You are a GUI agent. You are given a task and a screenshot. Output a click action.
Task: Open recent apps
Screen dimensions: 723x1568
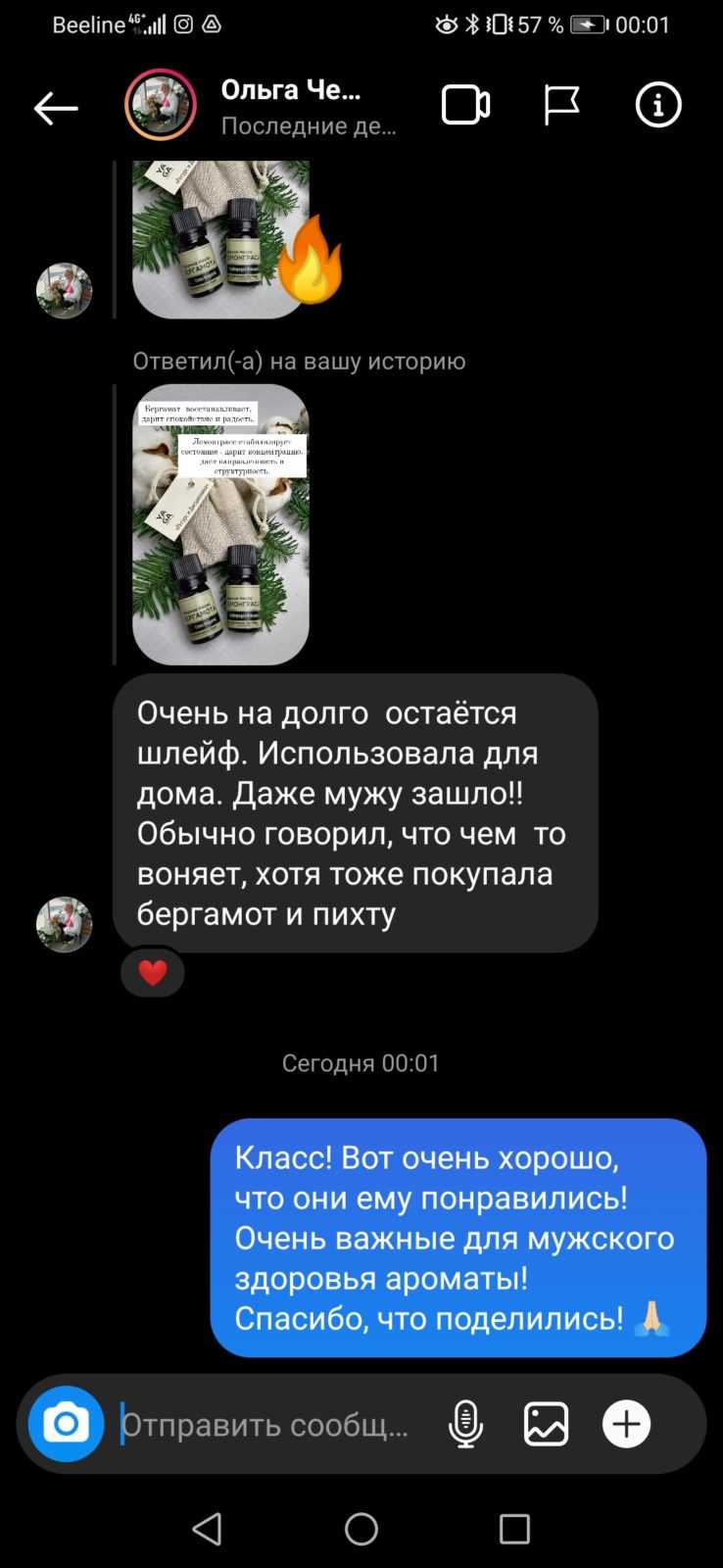[514, 1529]
